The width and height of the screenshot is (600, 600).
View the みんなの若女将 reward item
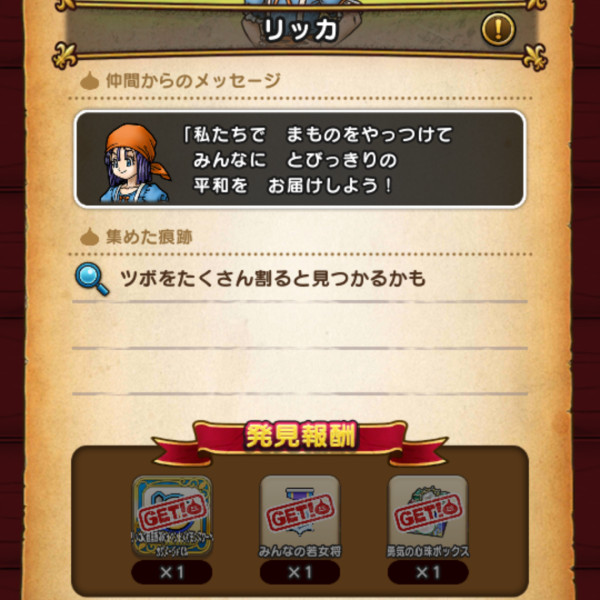299,514
